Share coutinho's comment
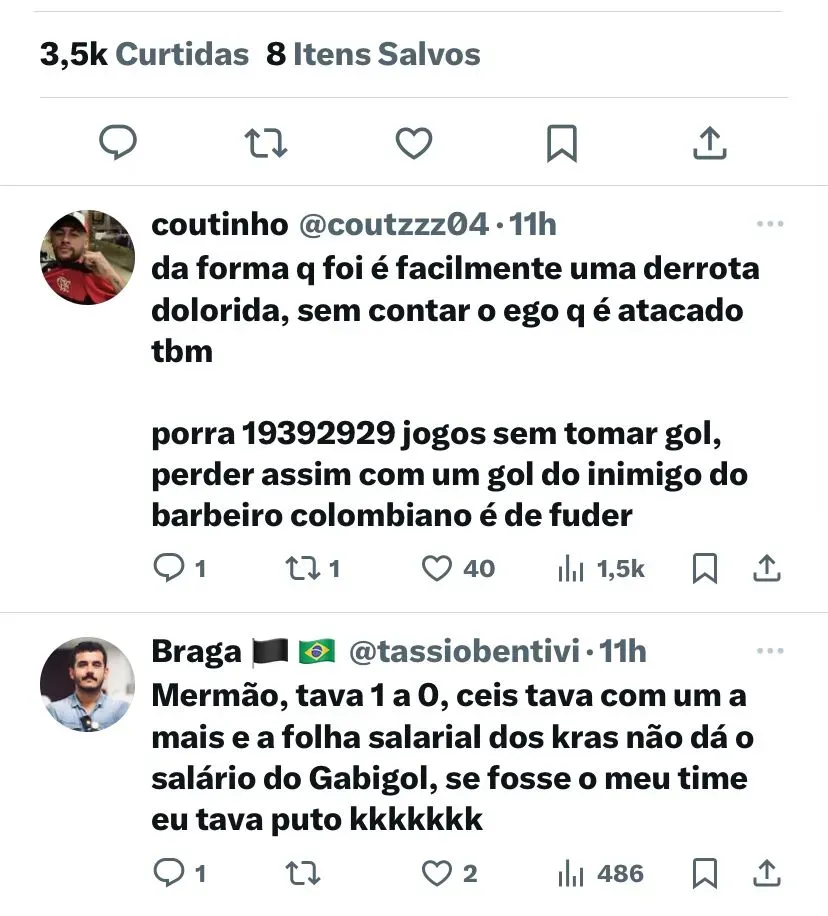 pos(766,569)
